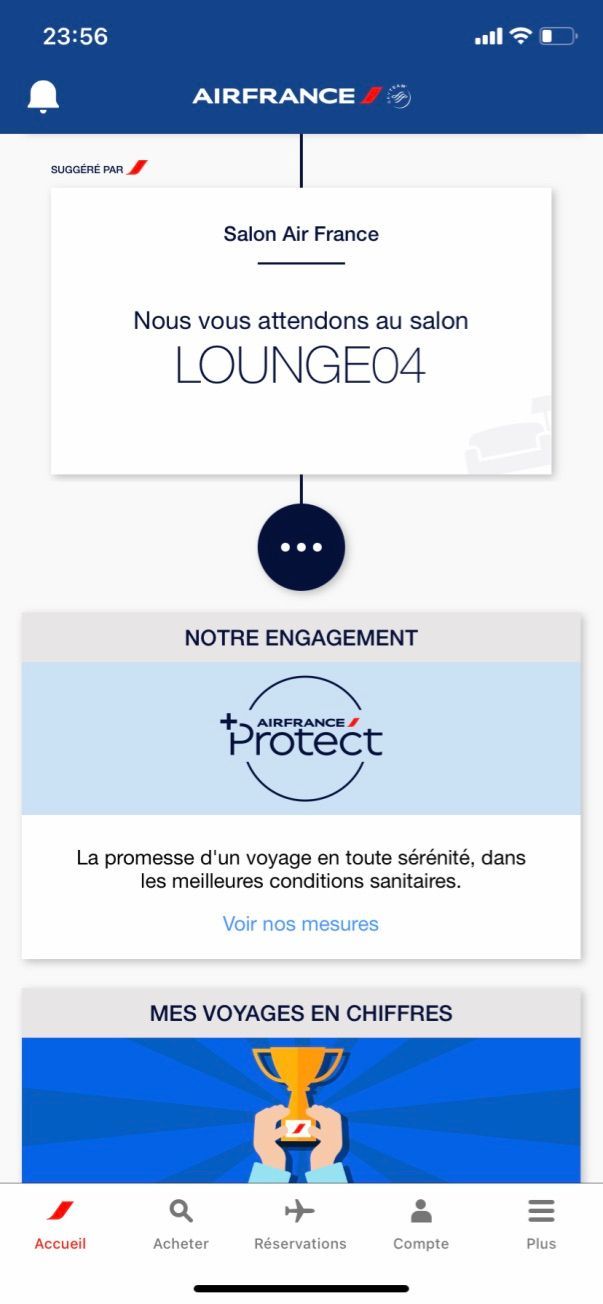The width and height of the screenshot is (603, 1304).
Task: Open the Réservations tab
Action: click(x=300, y=1226)
